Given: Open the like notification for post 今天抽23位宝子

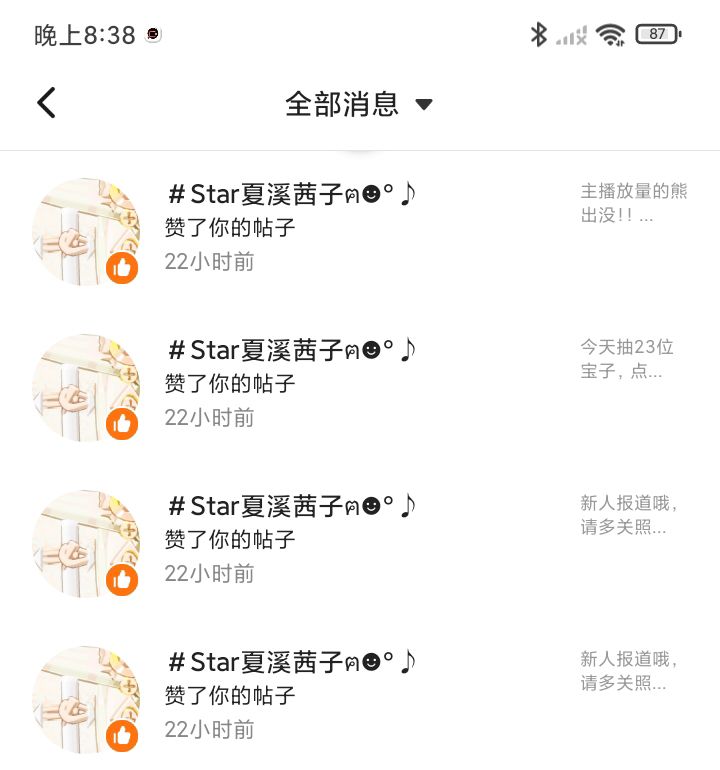Looking at the screenshot, I should click(360, 384).
